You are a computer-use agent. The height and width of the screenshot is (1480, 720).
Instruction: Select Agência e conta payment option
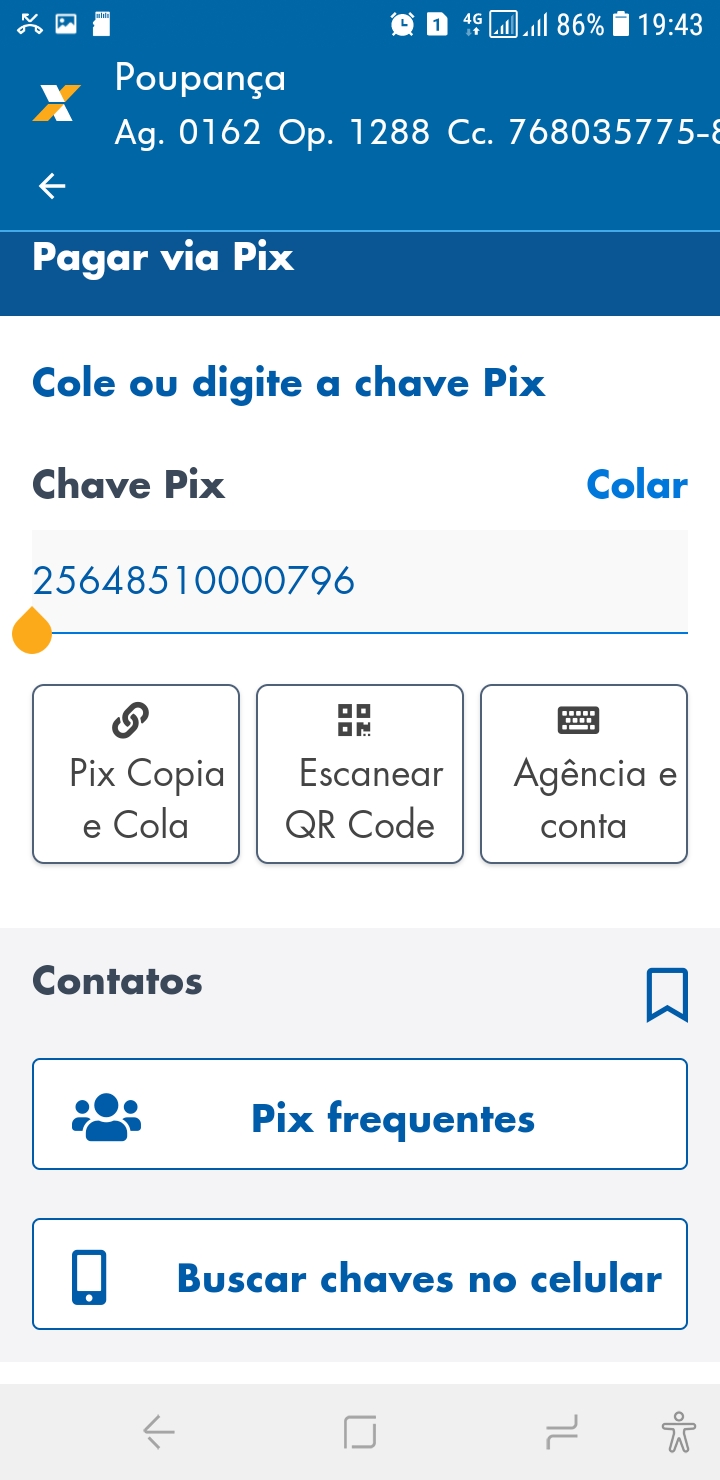coord(584,774)
